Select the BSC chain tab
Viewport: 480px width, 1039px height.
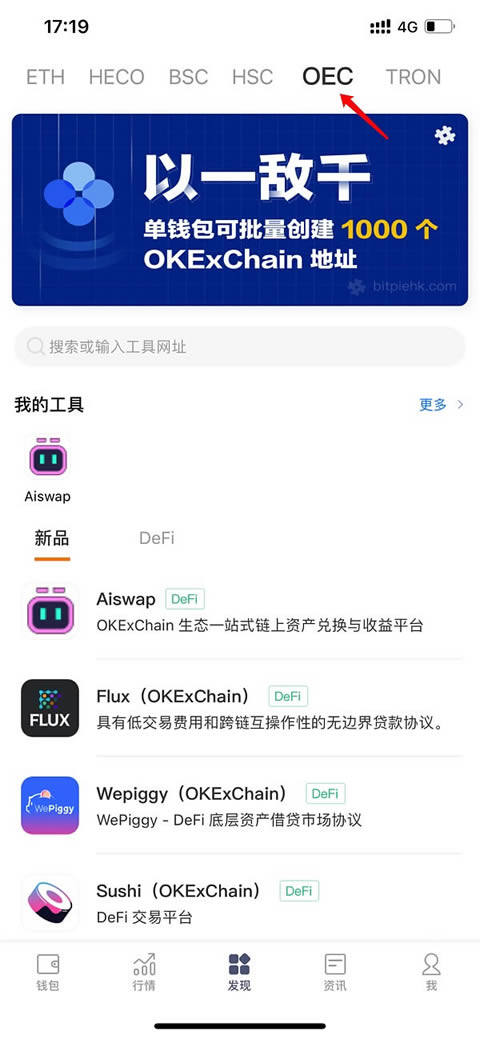[188, 77]
